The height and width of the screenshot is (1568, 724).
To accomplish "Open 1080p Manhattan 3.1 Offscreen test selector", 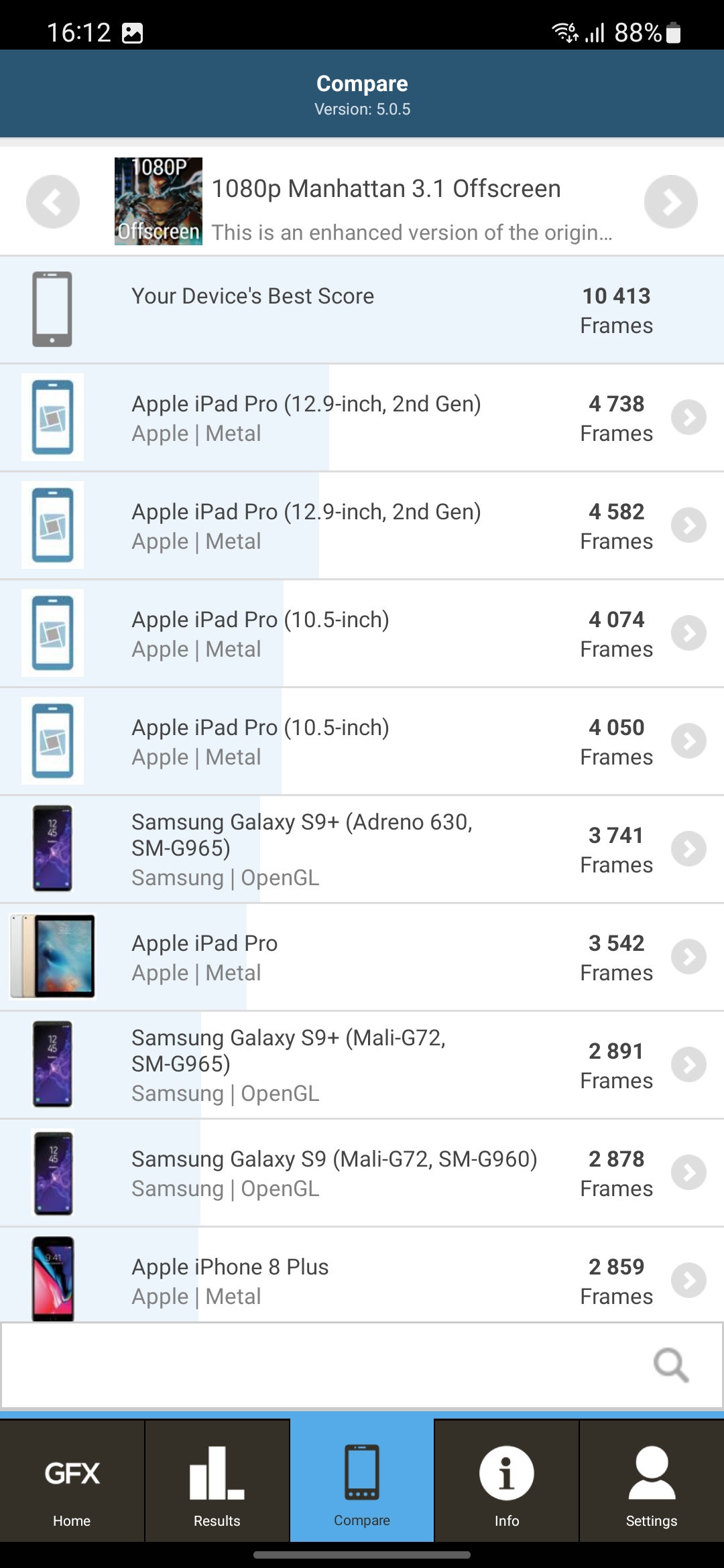I will [x=385, y=202].
